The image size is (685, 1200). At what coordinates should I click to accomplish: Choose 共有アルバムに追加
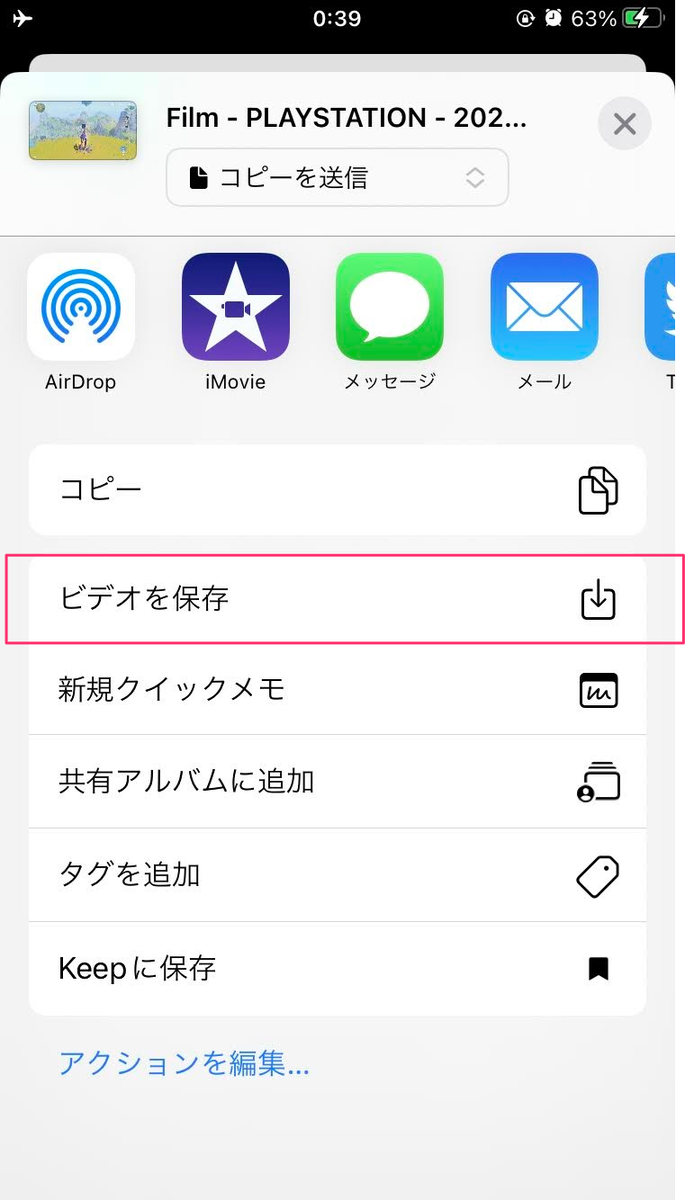tap(337, 782)
